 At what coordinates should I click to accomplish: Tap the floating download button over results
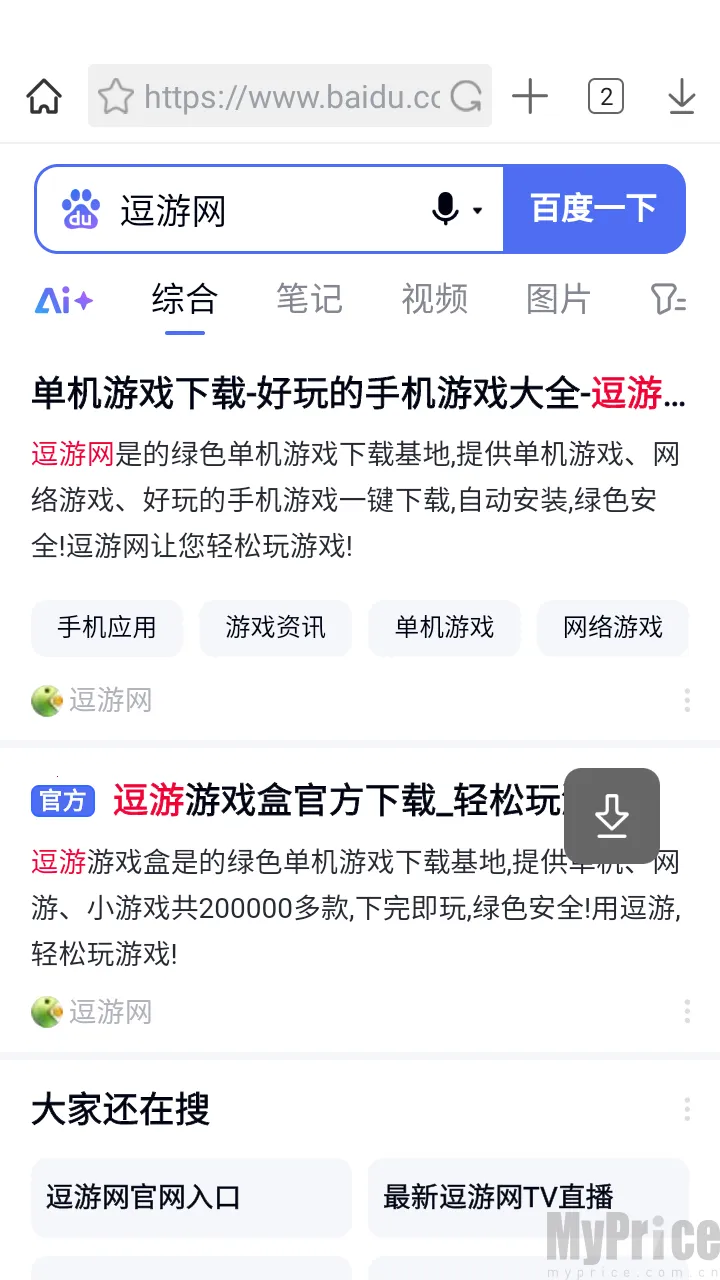tap(611, 816)
